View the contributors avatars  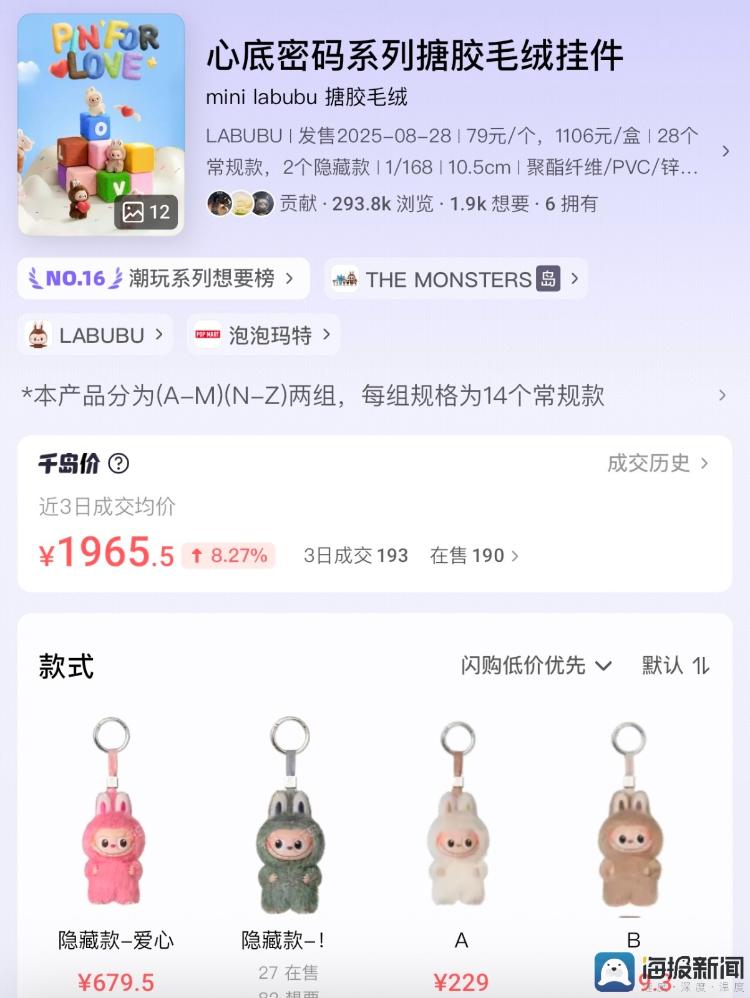coord(240,204)
